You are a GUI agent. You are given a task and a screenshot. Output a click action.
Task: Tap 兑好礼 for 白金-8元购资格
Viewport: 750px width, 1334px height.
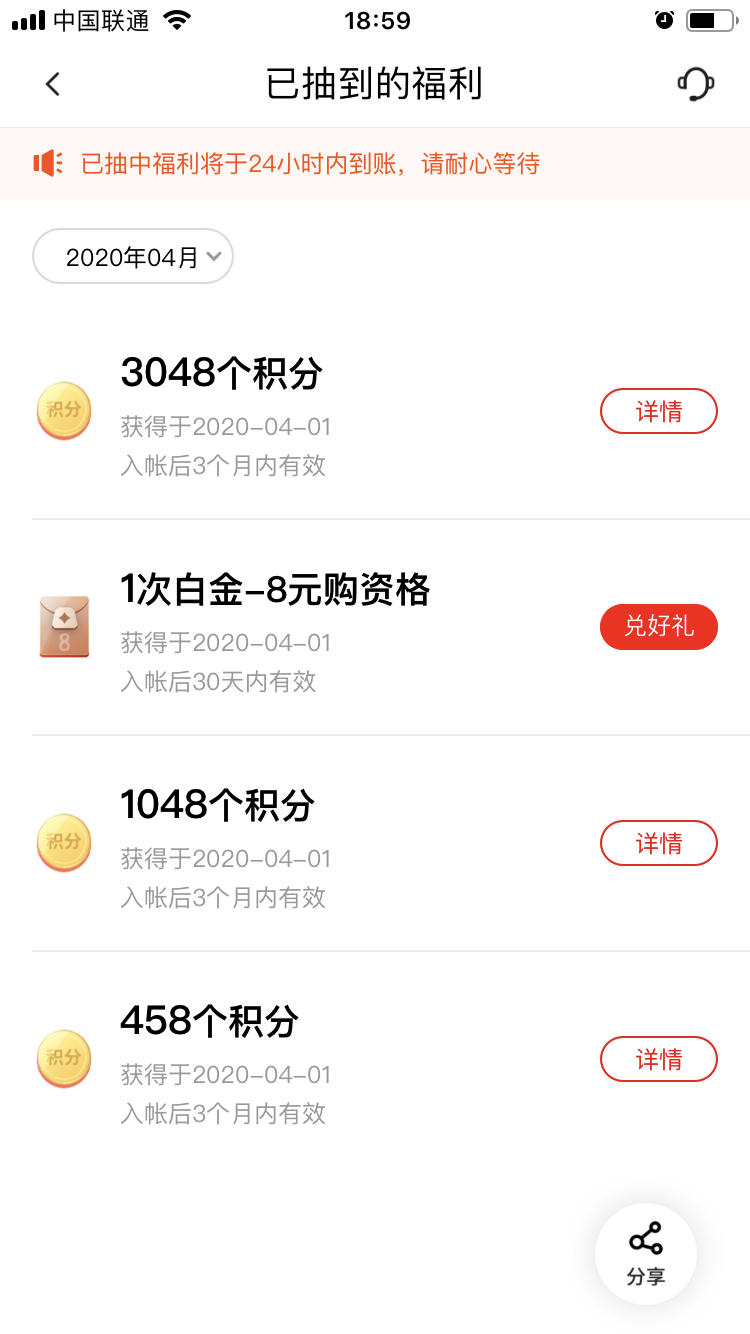tap(659, 627)
